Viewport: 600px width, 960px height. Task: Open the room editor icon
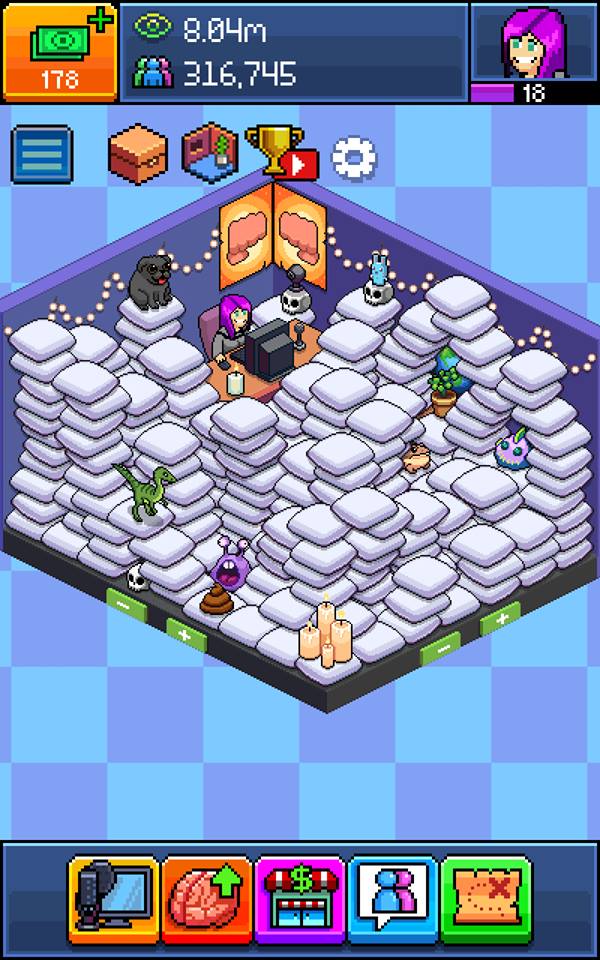point(210,151)
